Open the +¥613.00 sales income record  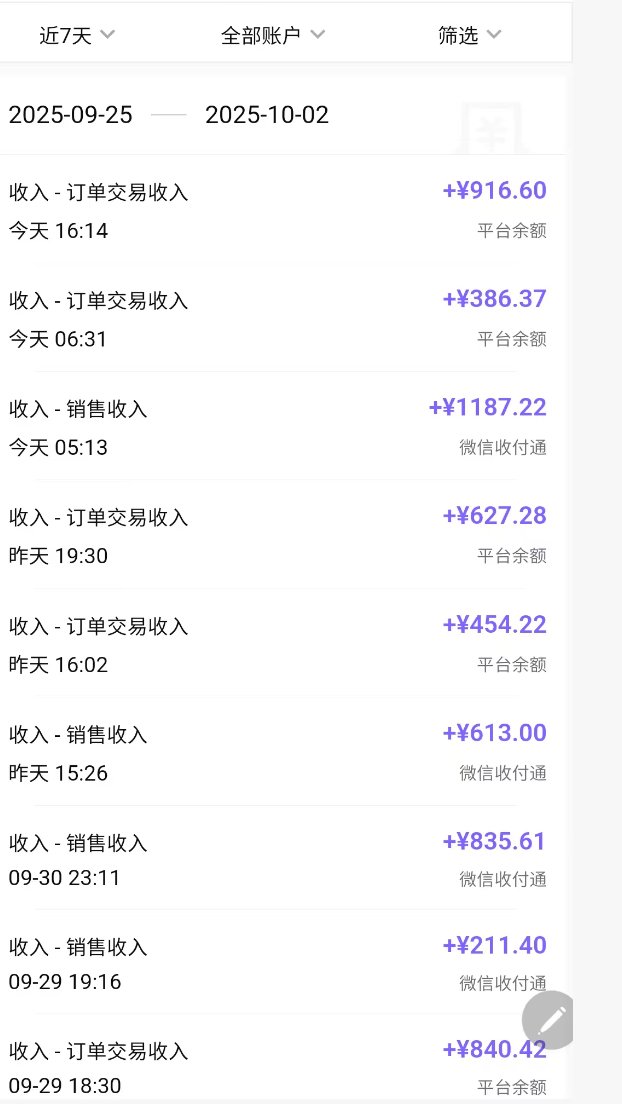(x=278, y=753)
